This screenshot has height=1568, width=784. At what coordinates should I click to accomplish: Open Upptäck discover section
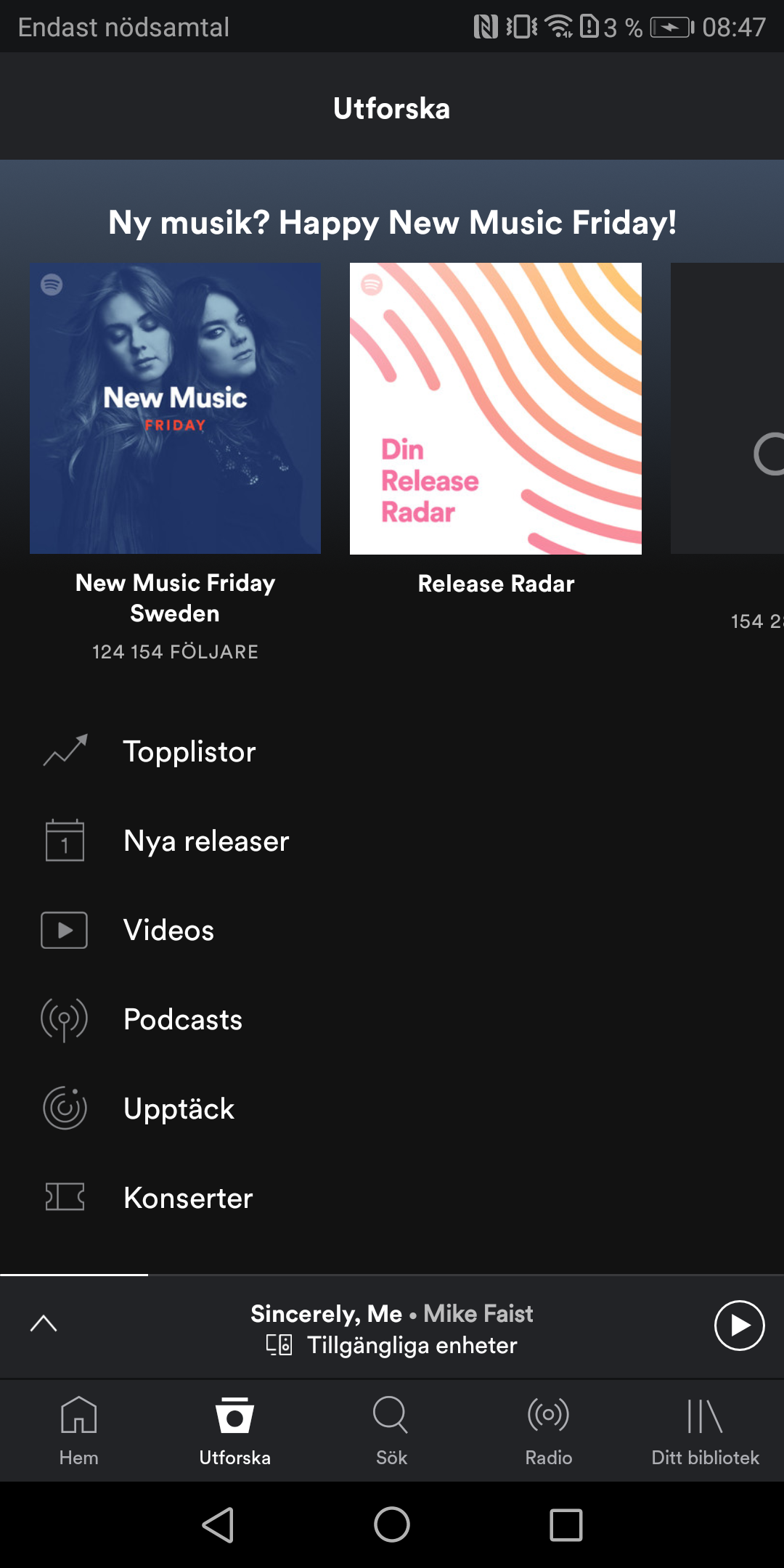(x=179, y=1108)
